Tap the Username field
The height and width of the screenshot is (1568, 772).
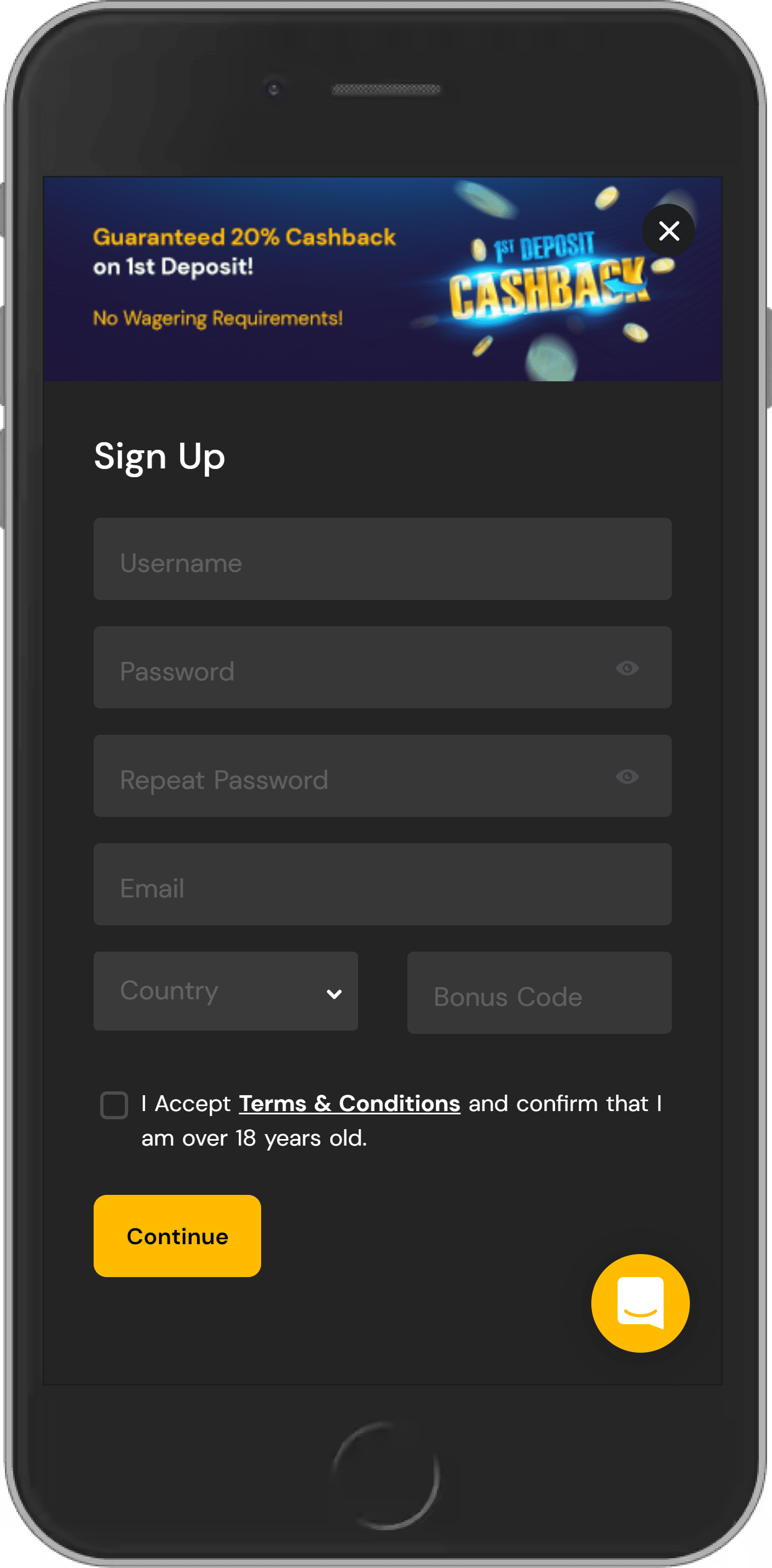click(x=382, y=559)
